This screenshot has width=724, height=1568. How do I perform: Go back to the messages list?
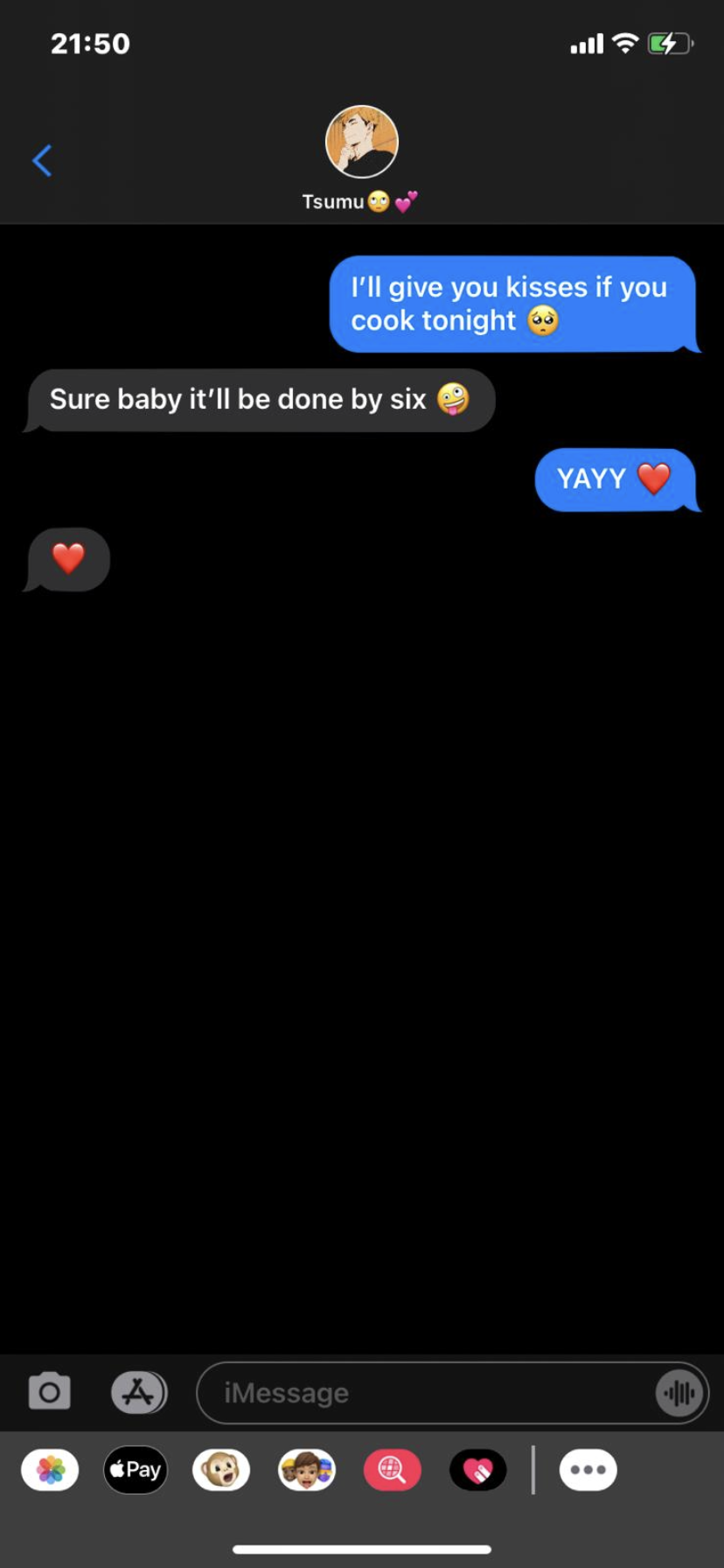coord(42,161)
